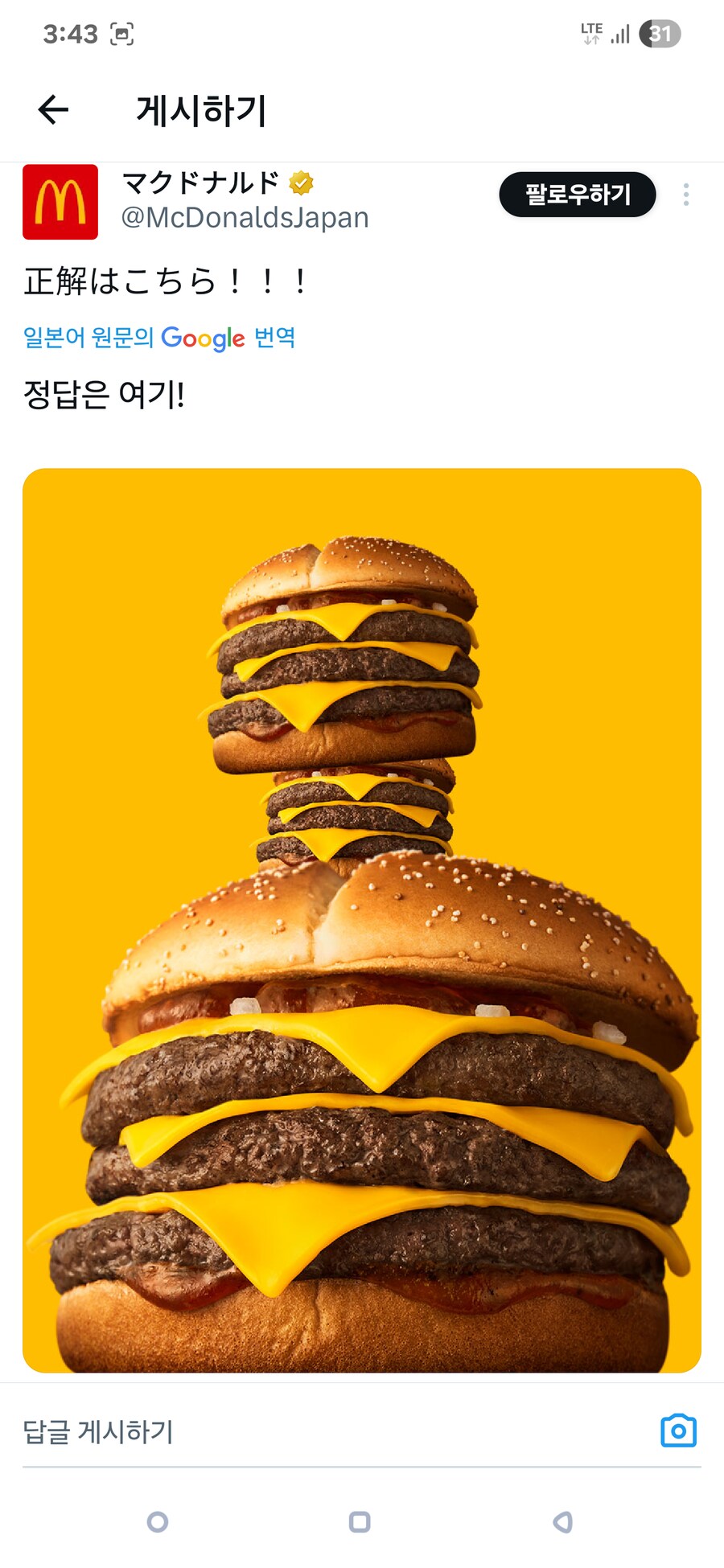Viewport: 724px width, 1568px height.
Task: Attach a photo with the camera icon
Action: click(x=678, y=1430)
